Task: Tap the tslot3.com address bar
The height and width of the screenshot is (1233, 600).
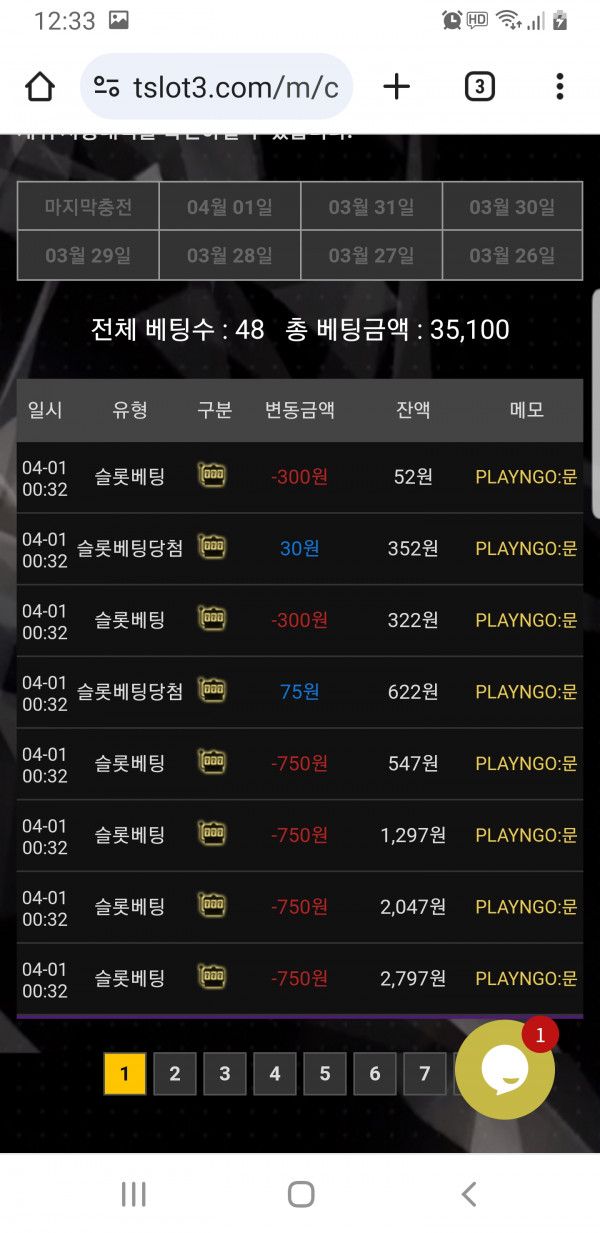Action: (215, 87)
